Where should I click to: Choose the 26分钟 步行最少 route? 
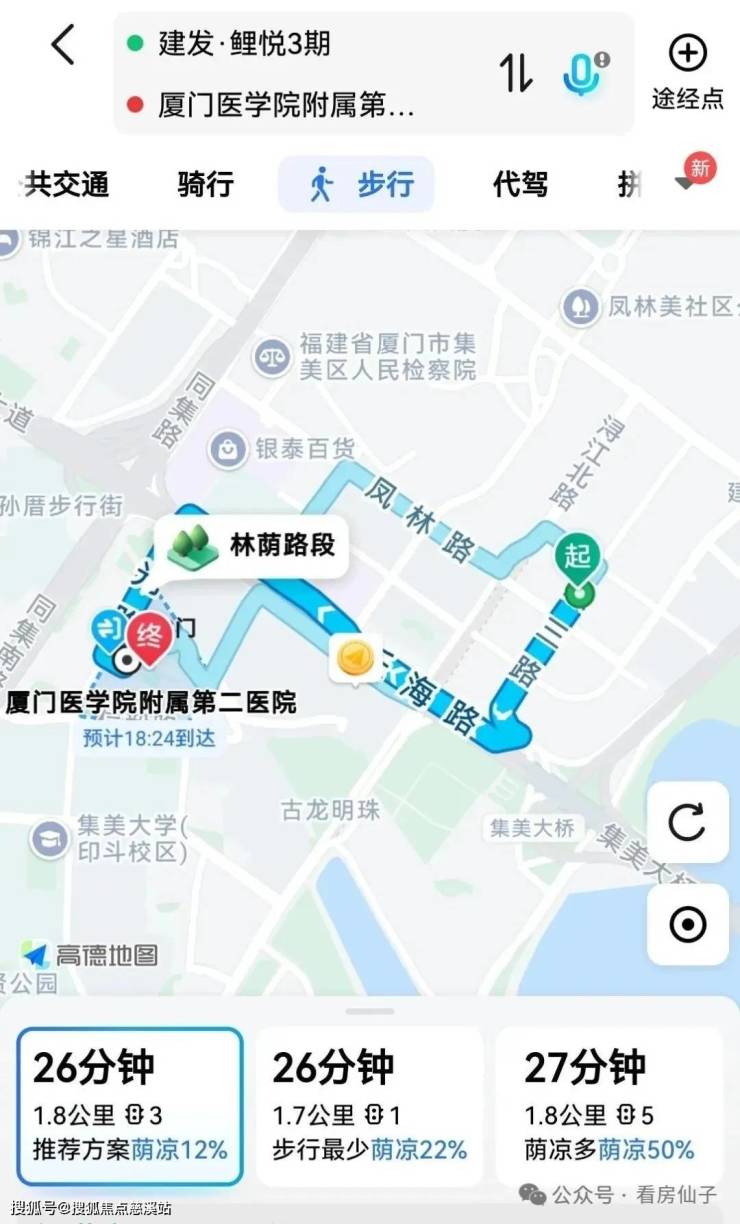pos(369,1105)
